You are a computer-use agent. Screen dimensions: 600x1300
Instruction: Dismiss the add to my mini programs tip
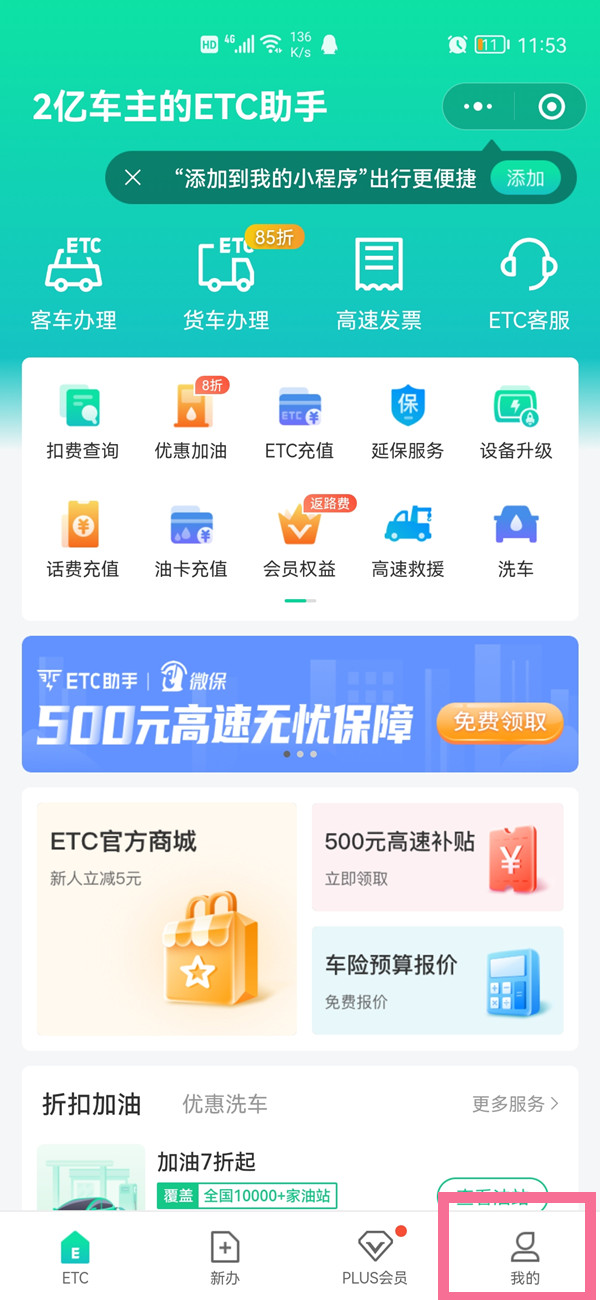coord(133,178)
